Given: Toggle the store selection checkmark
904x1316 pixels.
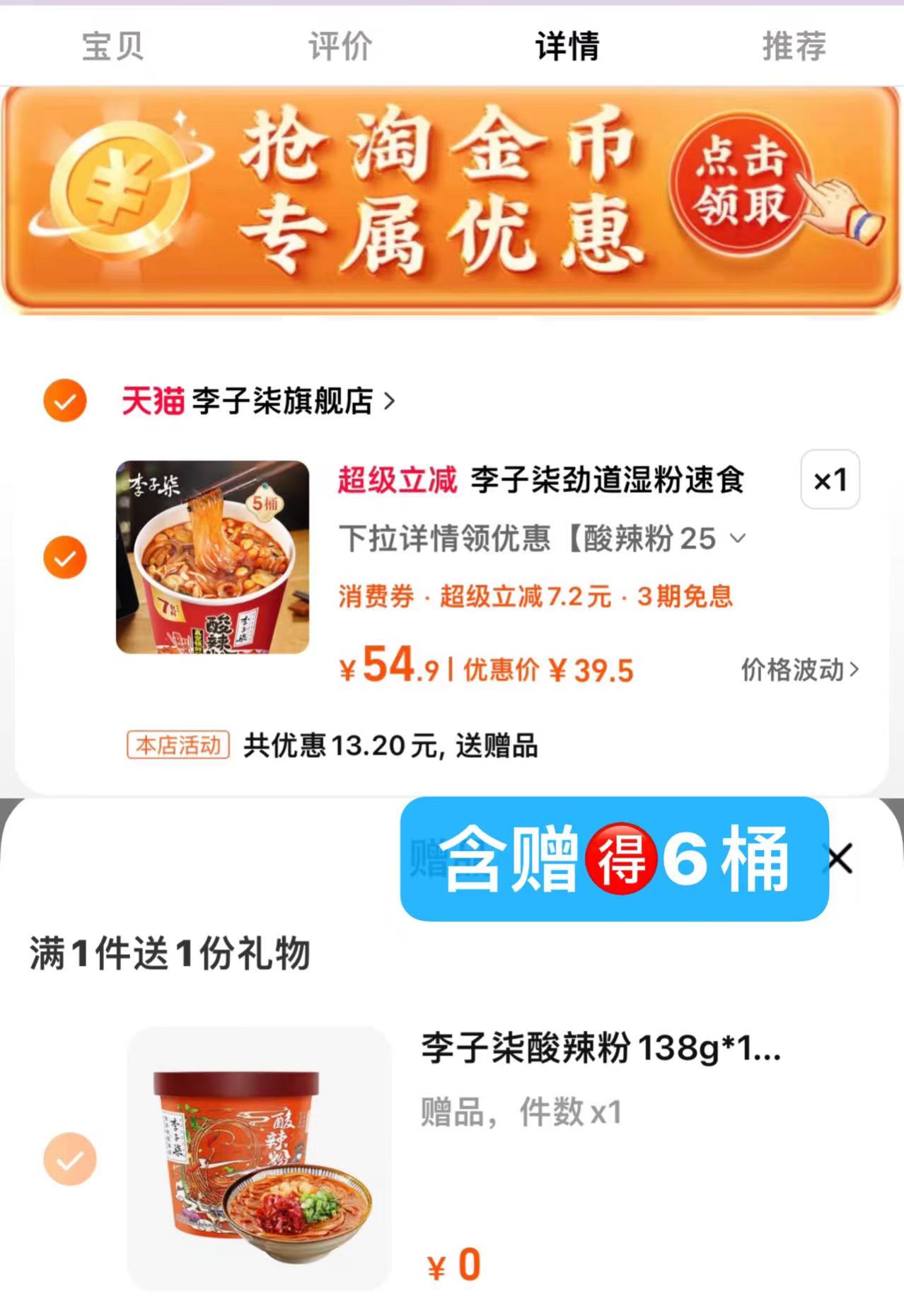Looking at the screenshot, I should pos(64,401).
